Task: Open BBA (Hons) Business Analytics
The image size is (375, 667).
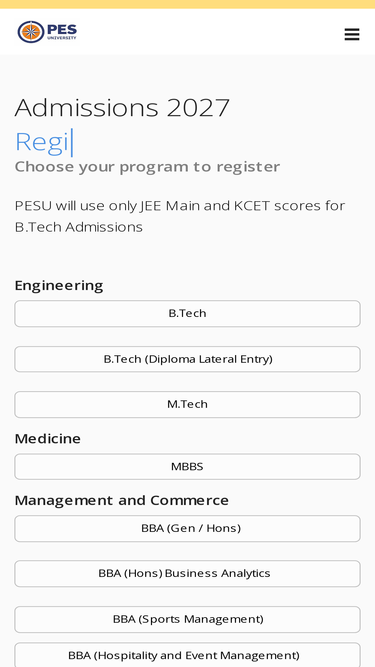Action: [x=188, y=573]
